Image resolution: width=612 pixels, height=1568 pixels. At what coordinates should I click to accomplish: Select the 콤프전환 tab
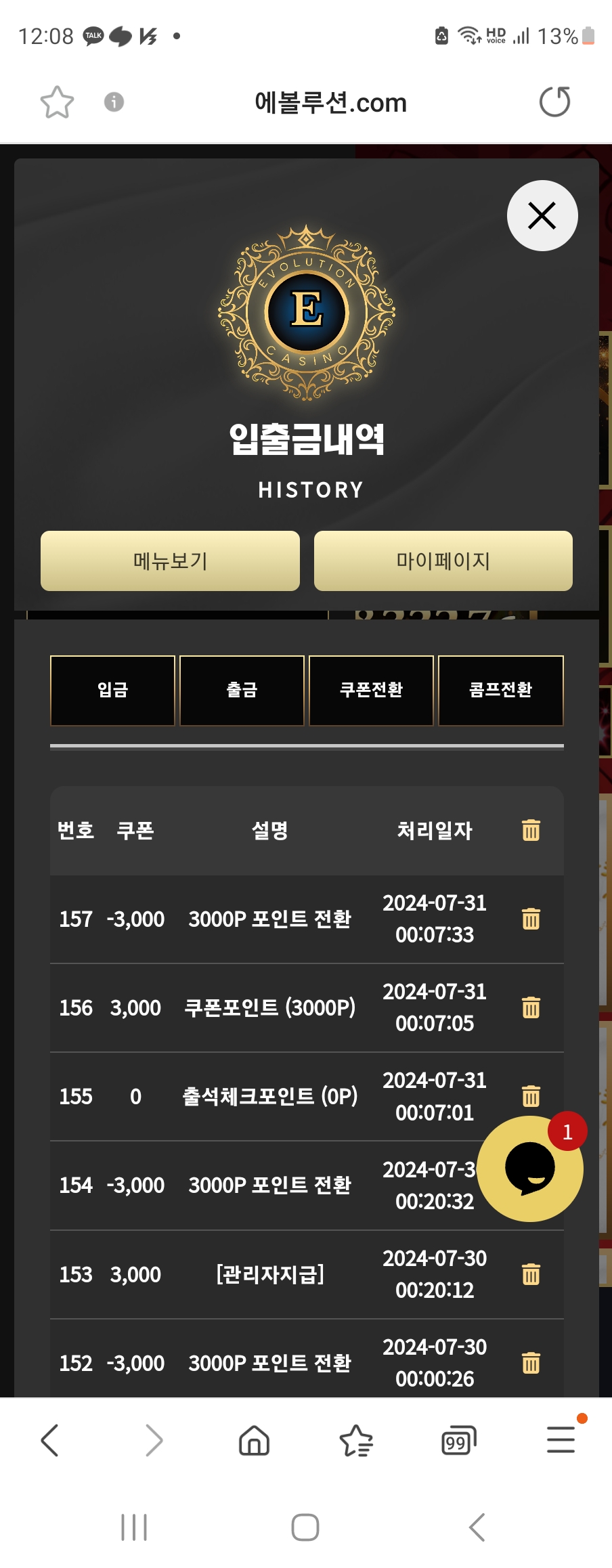coord(500,690)
